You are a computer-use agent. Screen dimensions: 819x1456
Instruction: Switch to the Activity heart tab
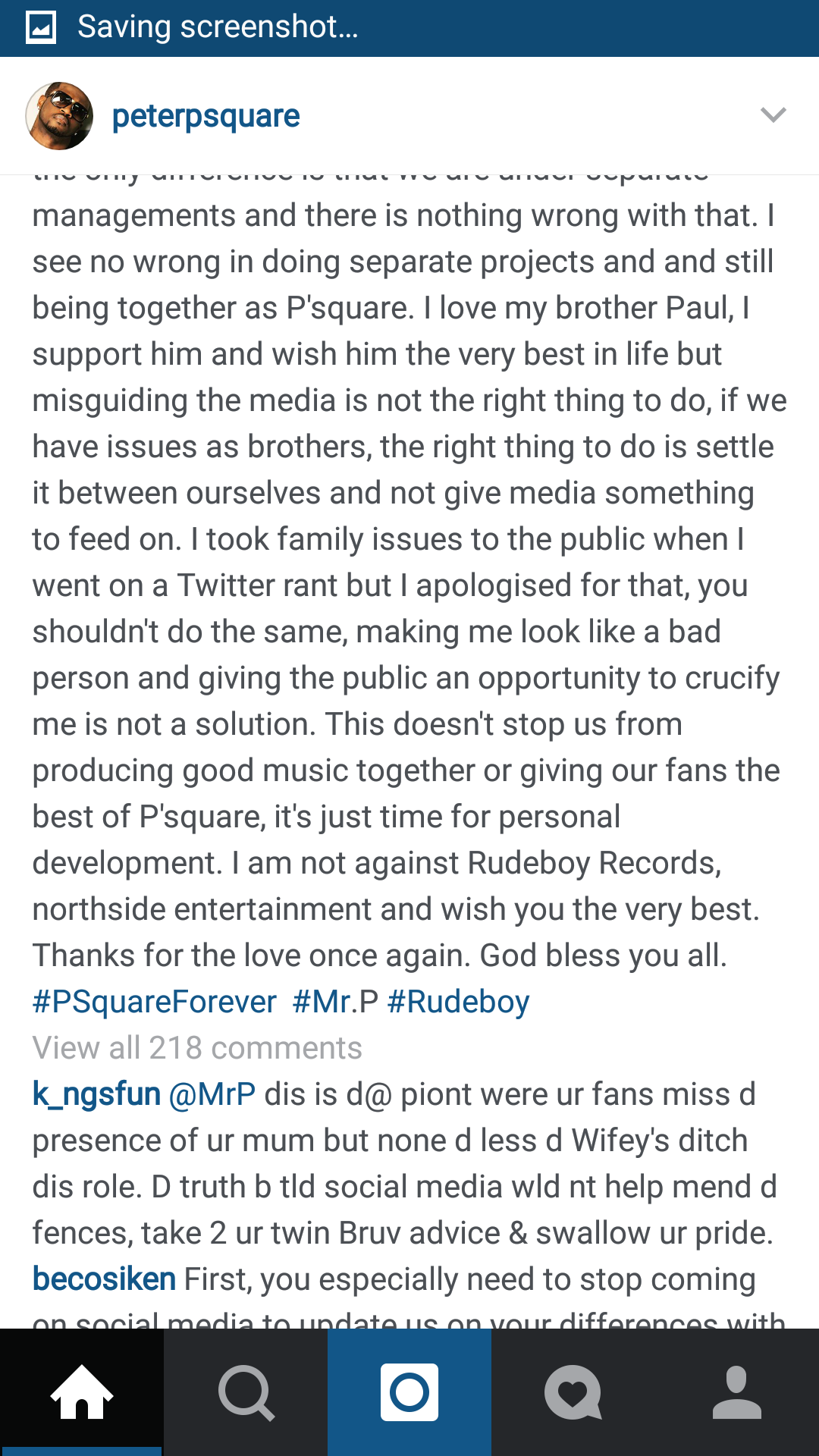(573, 1392)
